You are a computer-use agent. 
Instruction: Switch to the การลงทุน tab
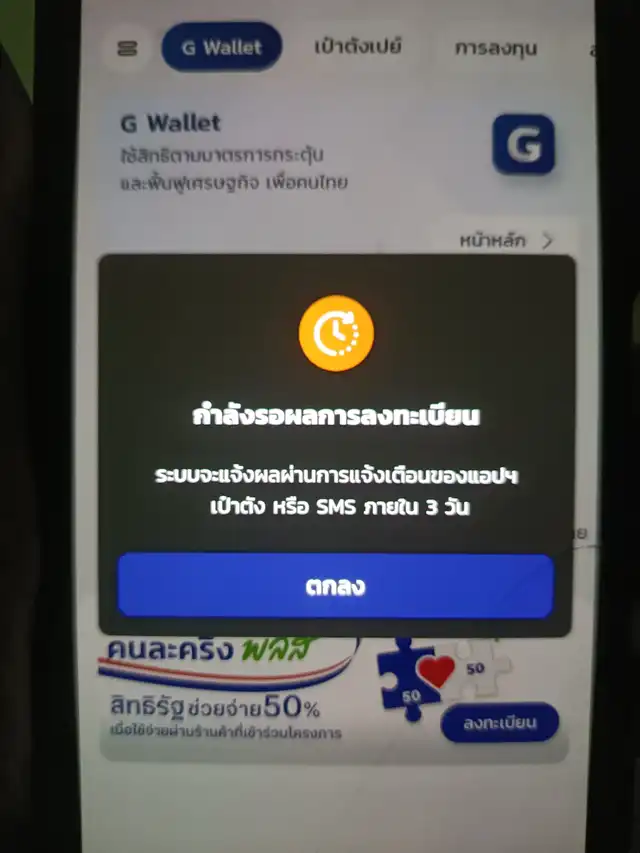497,48
